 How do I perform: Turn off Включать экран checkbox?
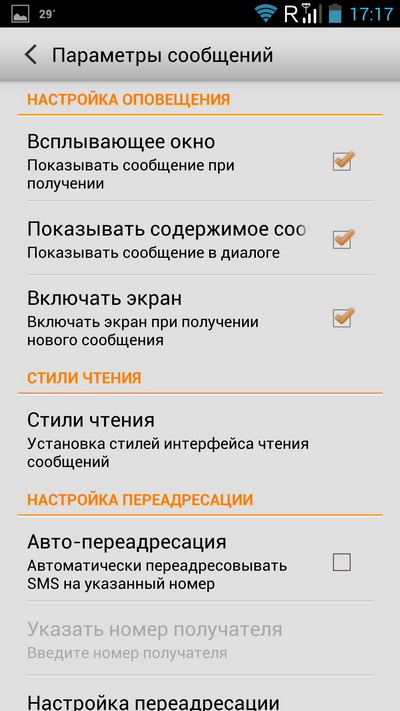coord(342,317)
